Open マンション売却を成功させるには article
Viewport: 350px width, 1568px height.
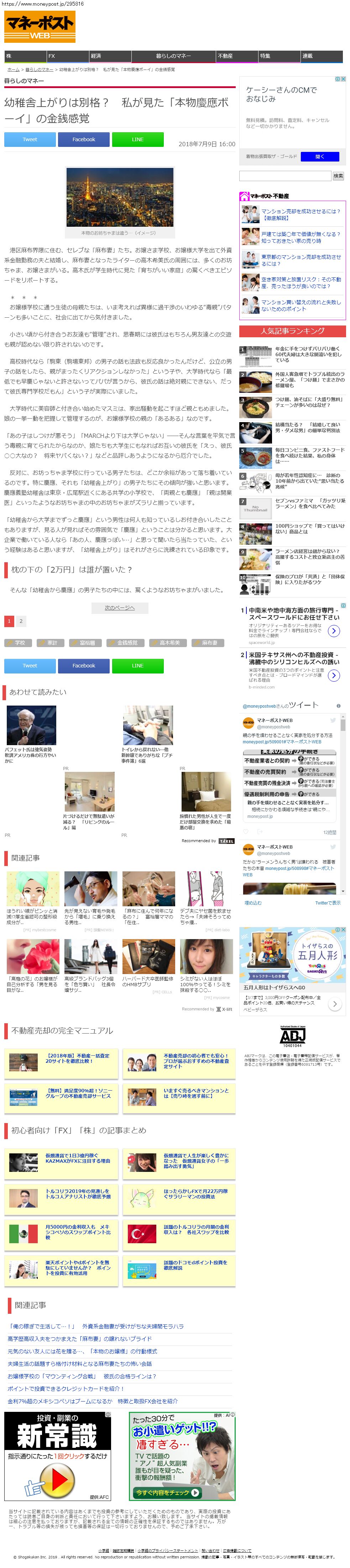point(301,214)
